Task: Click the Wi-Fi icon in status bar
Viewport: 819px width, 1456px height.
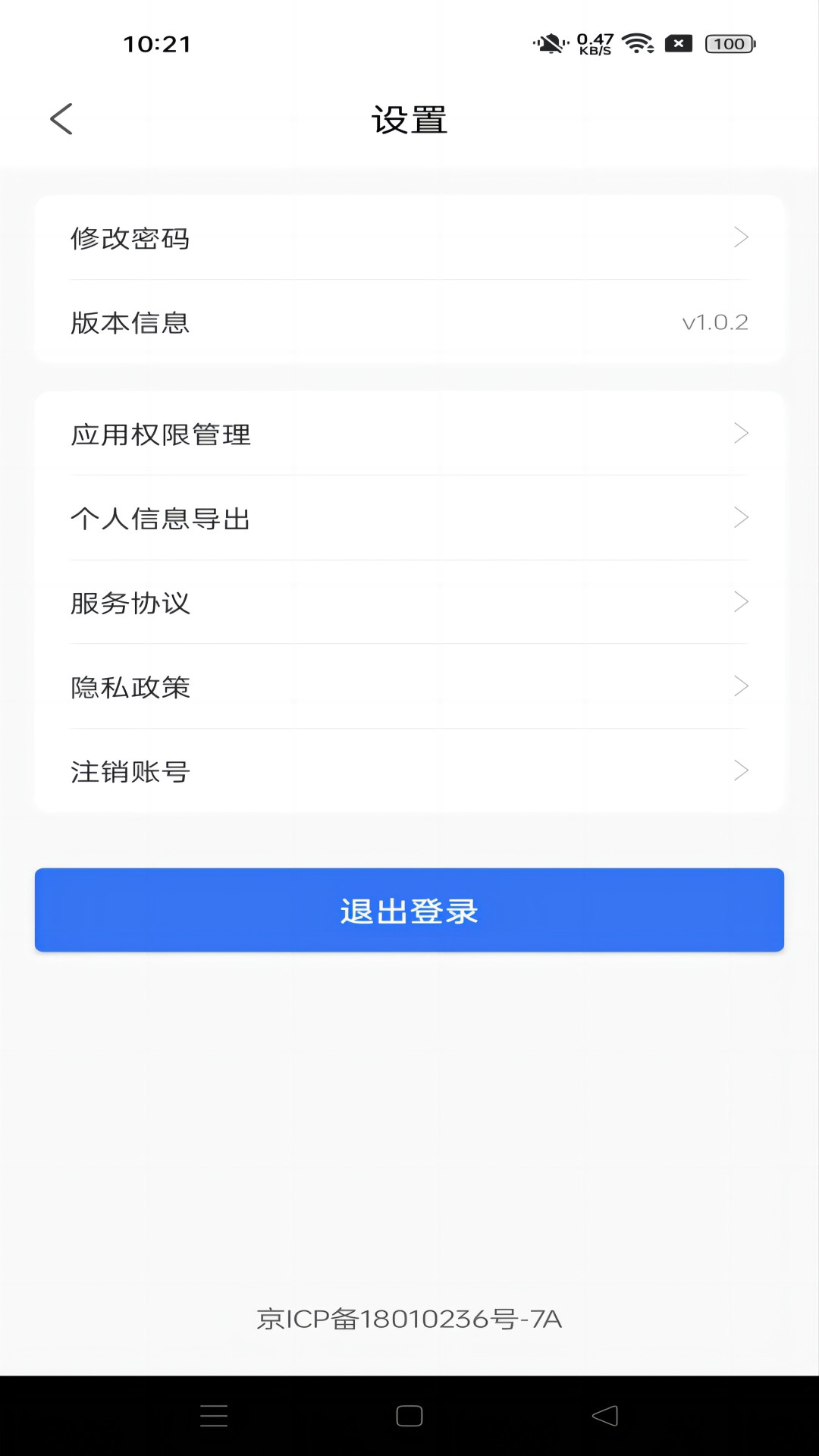Action: [637, 44]
